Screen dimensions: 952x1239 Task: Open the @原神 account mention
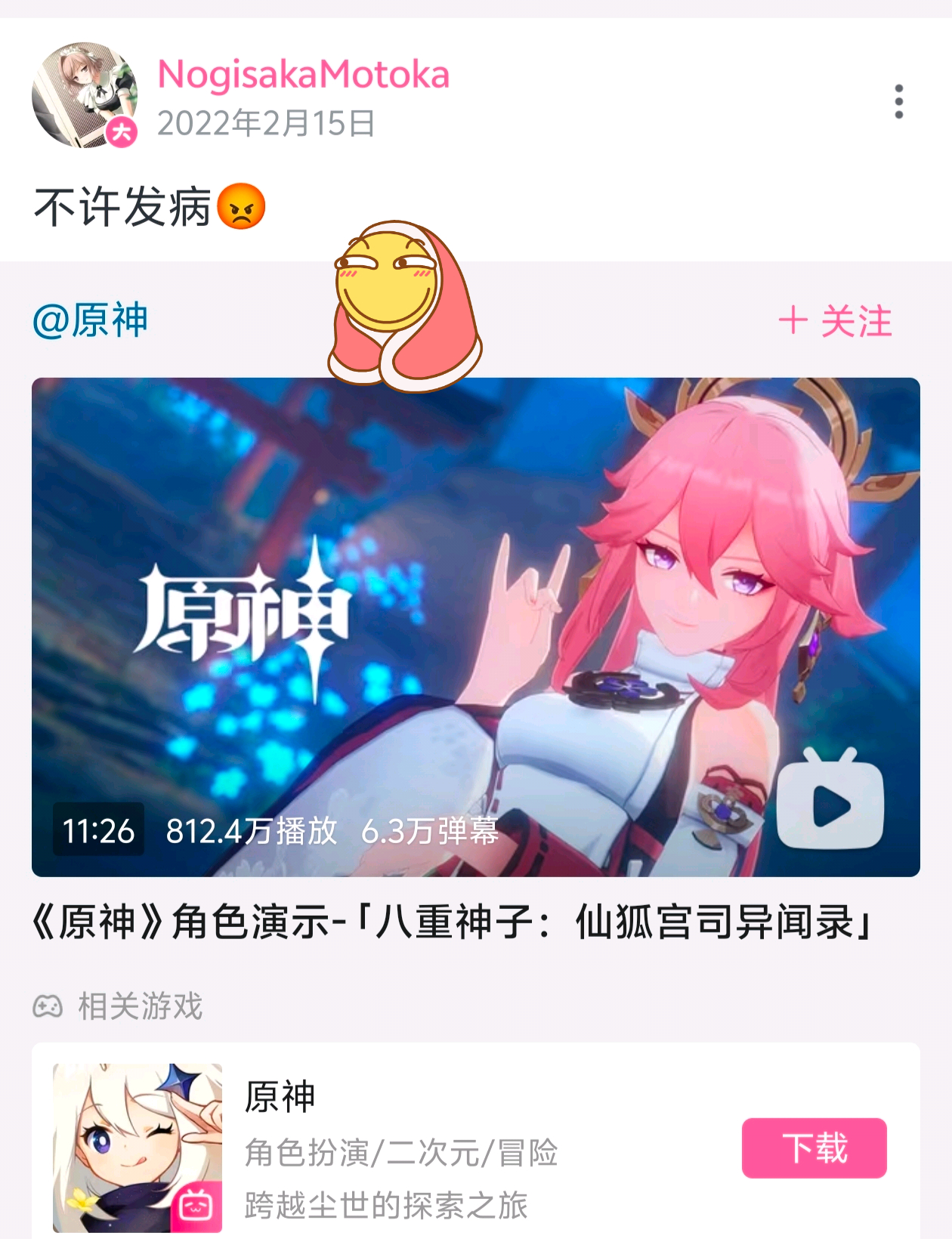click(x=91, y=320)
